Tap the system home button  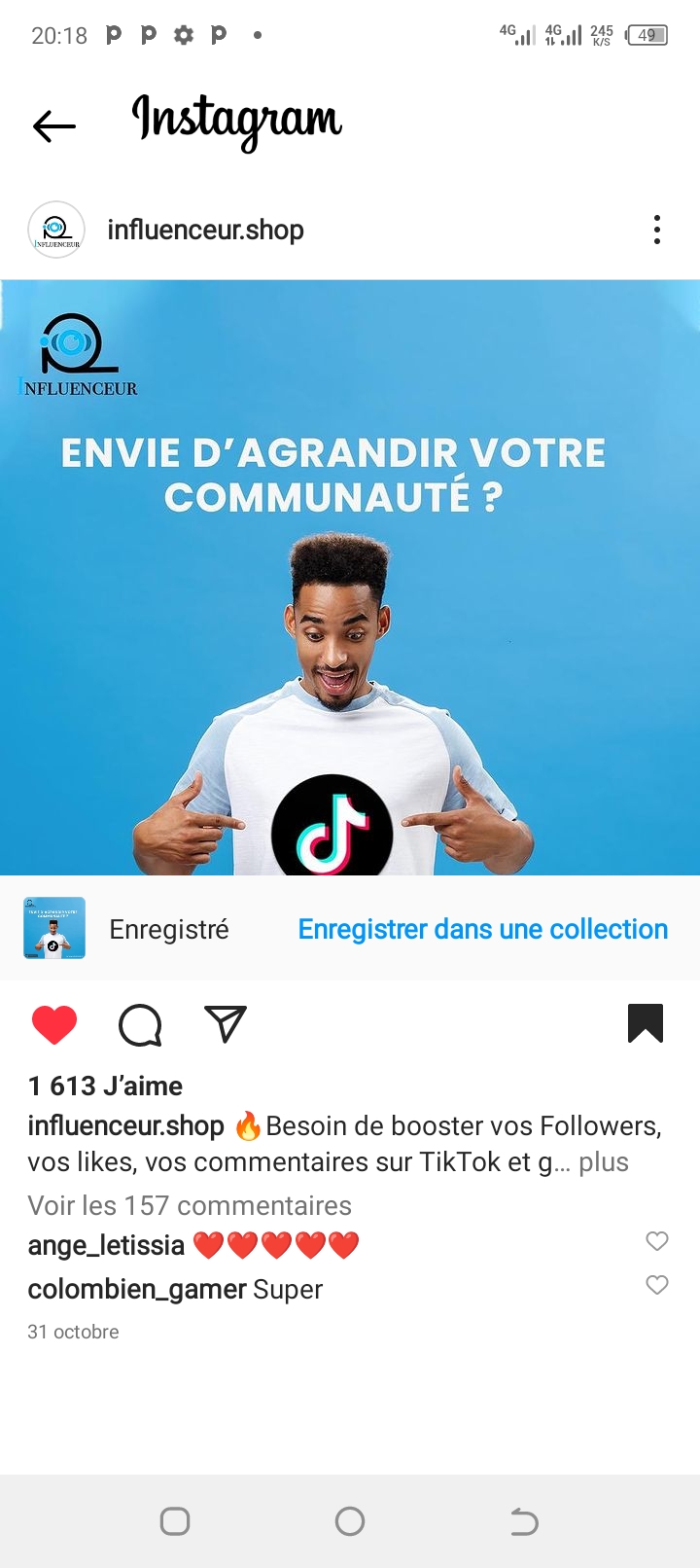[x=350, y=1521]
